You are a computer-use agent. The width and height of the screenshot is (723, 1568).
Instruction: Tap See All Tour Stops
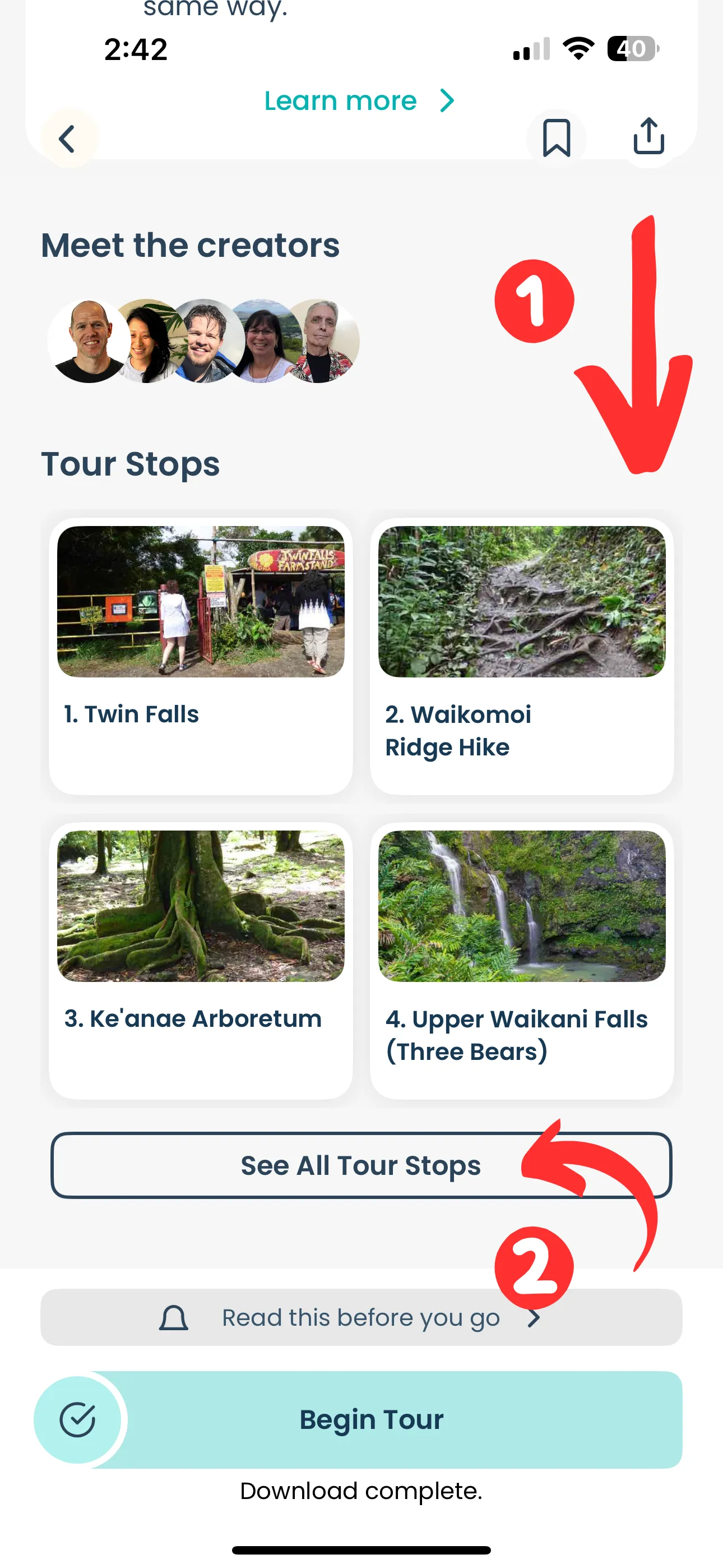(360, 1166)
